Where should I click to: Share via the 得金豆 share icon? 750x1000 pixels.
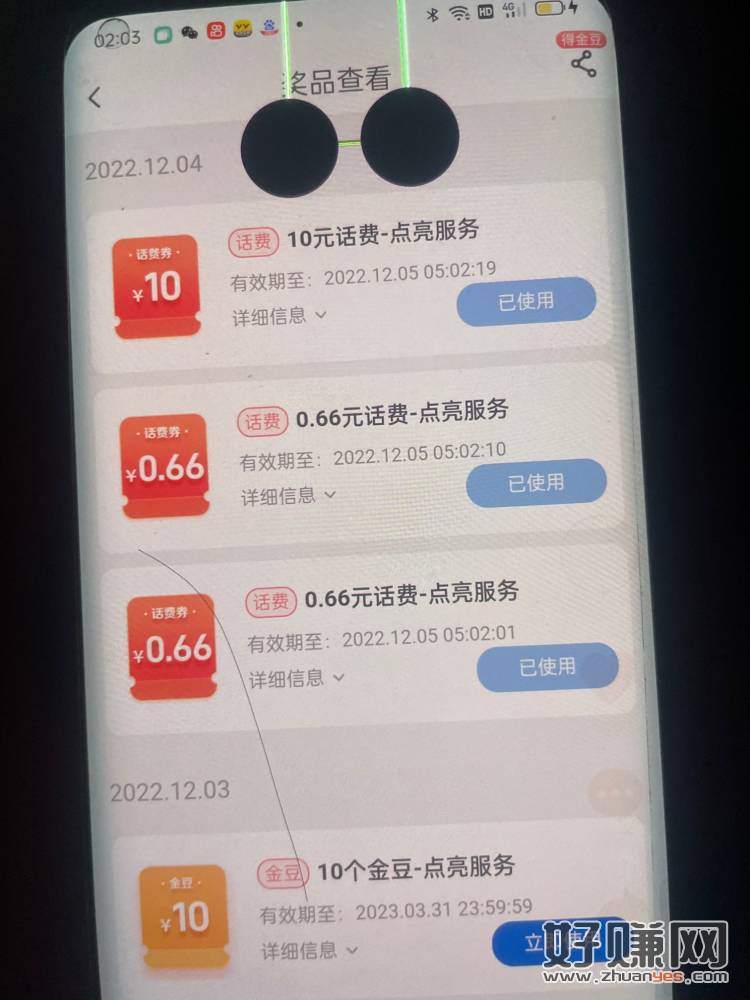[583, 65]
